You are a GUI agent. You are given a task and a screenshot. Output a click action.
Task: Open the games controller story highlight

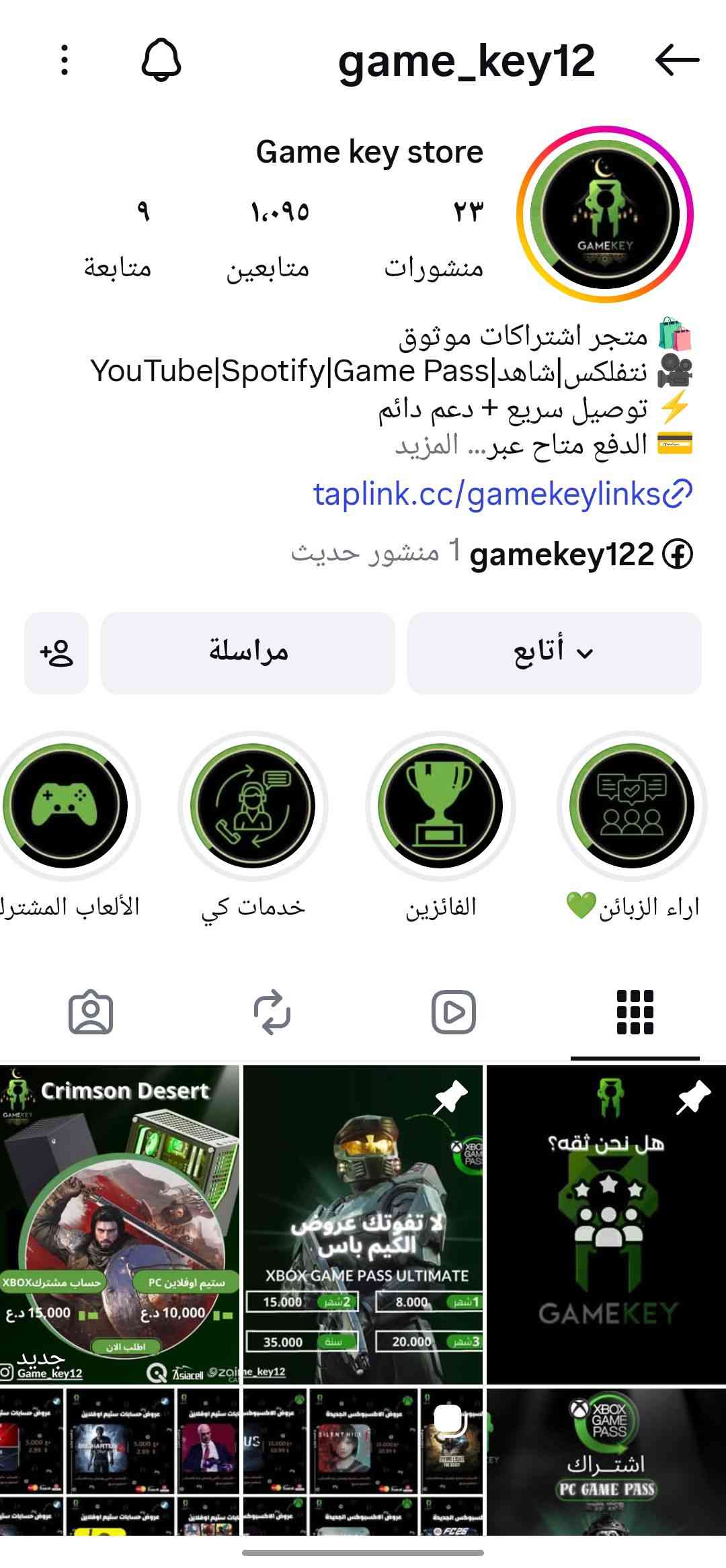[x=66, y=806]
